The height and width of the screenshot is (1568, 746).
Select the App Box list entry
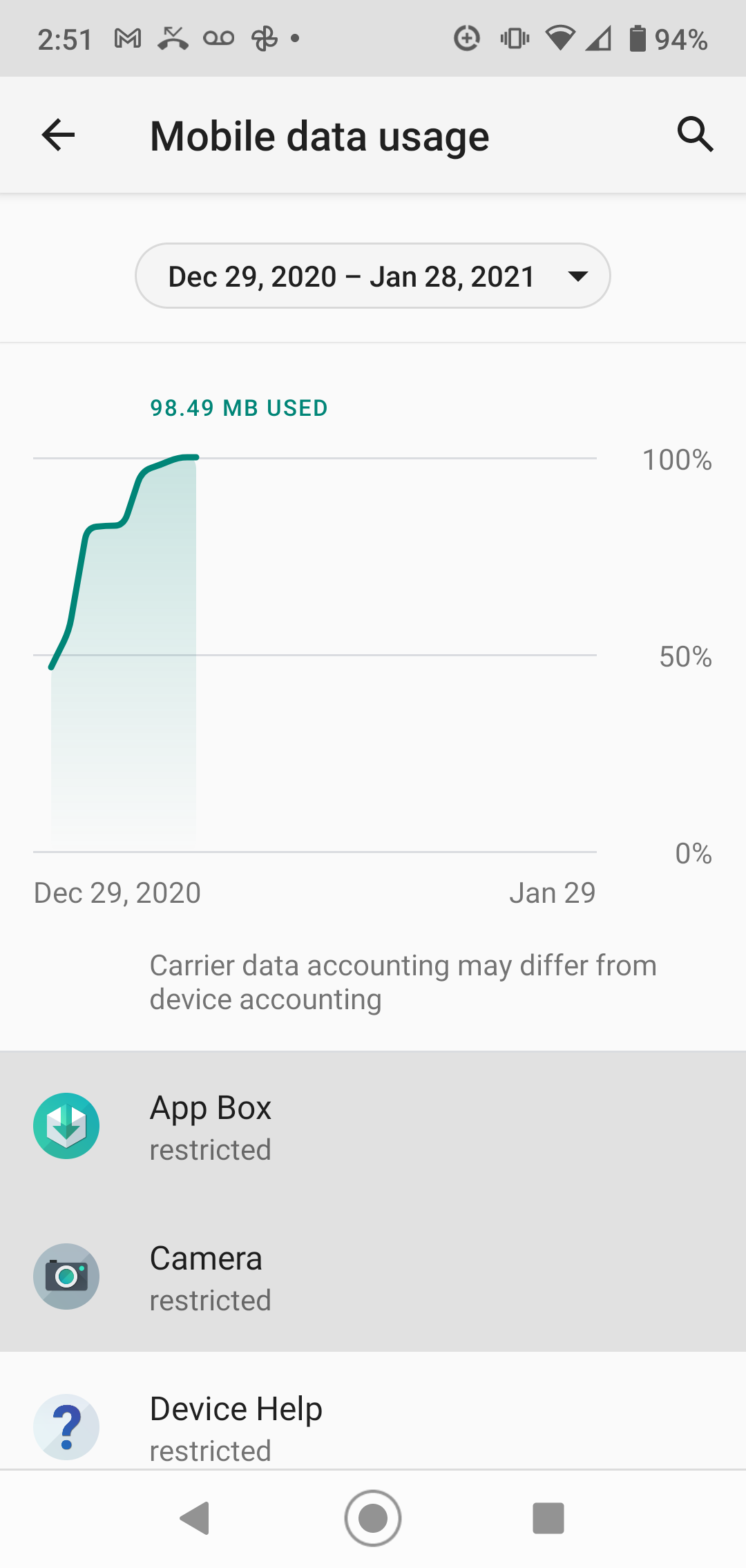tap(373, 1125)
